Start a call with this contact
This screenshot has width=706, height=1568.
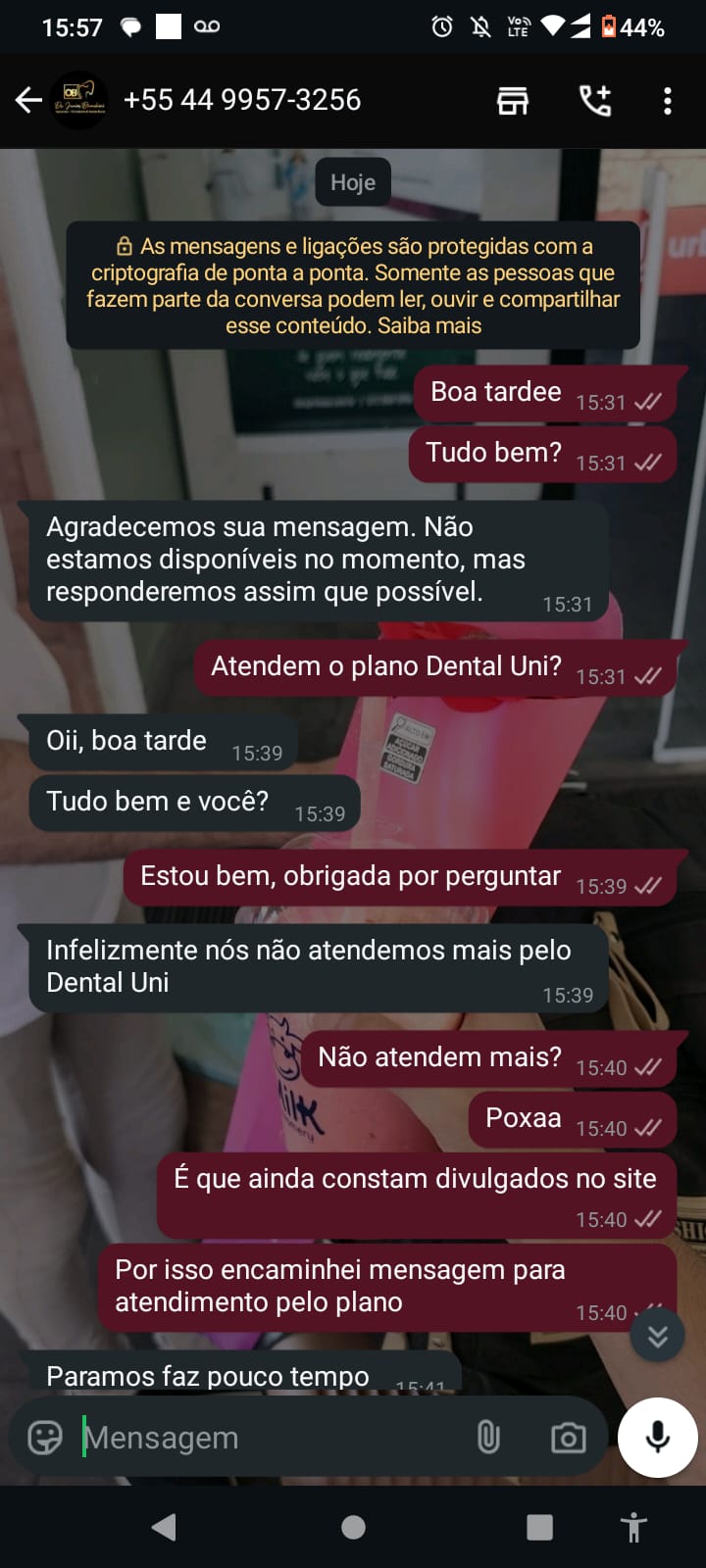[x=594, y=100]
